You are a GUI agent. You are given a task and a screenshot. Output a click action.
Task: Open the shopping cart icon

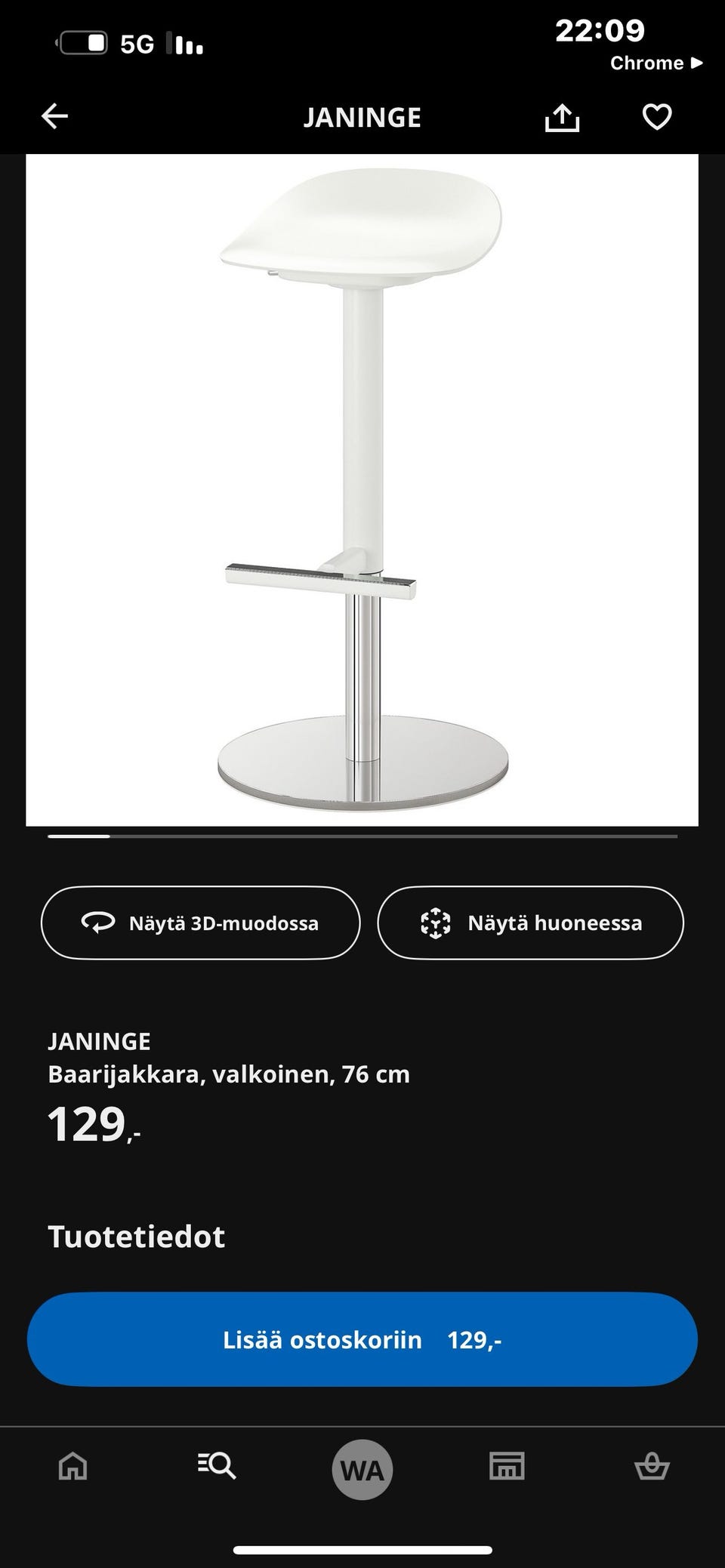[652, 1468]
